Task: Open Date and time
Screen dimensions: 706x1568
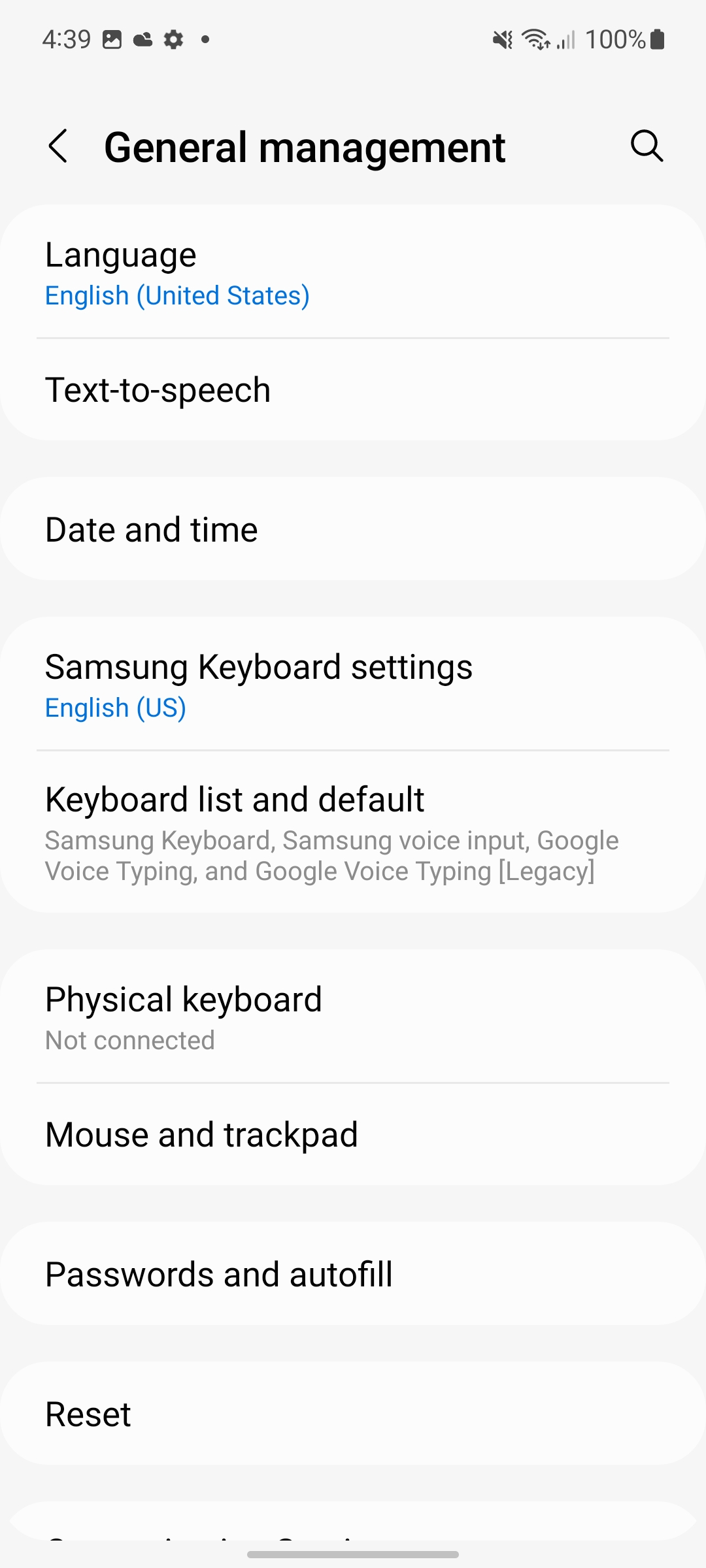Action: [353, 529]
